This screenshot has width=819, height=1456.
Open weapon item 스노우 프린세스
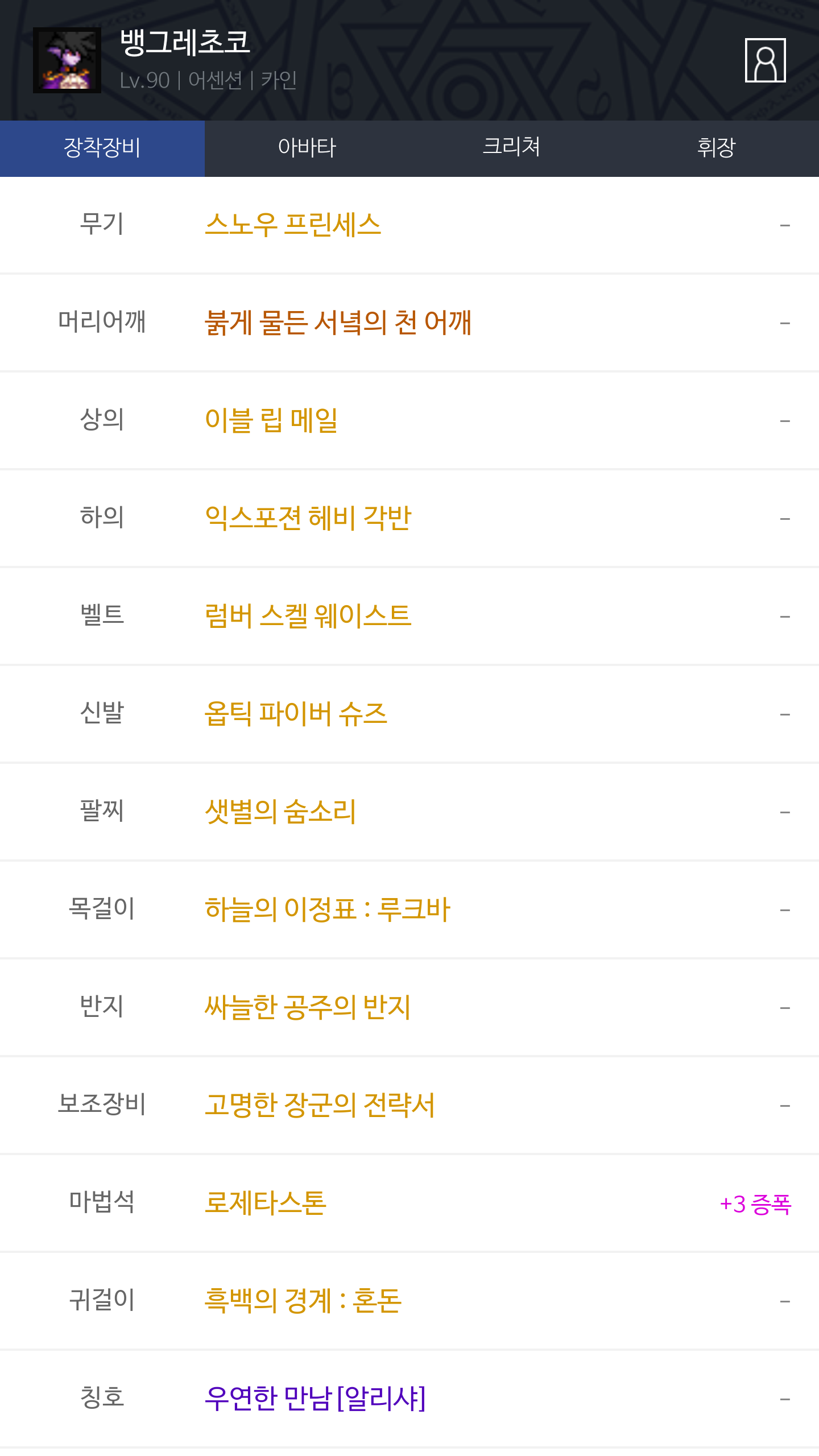coord(293,225)
